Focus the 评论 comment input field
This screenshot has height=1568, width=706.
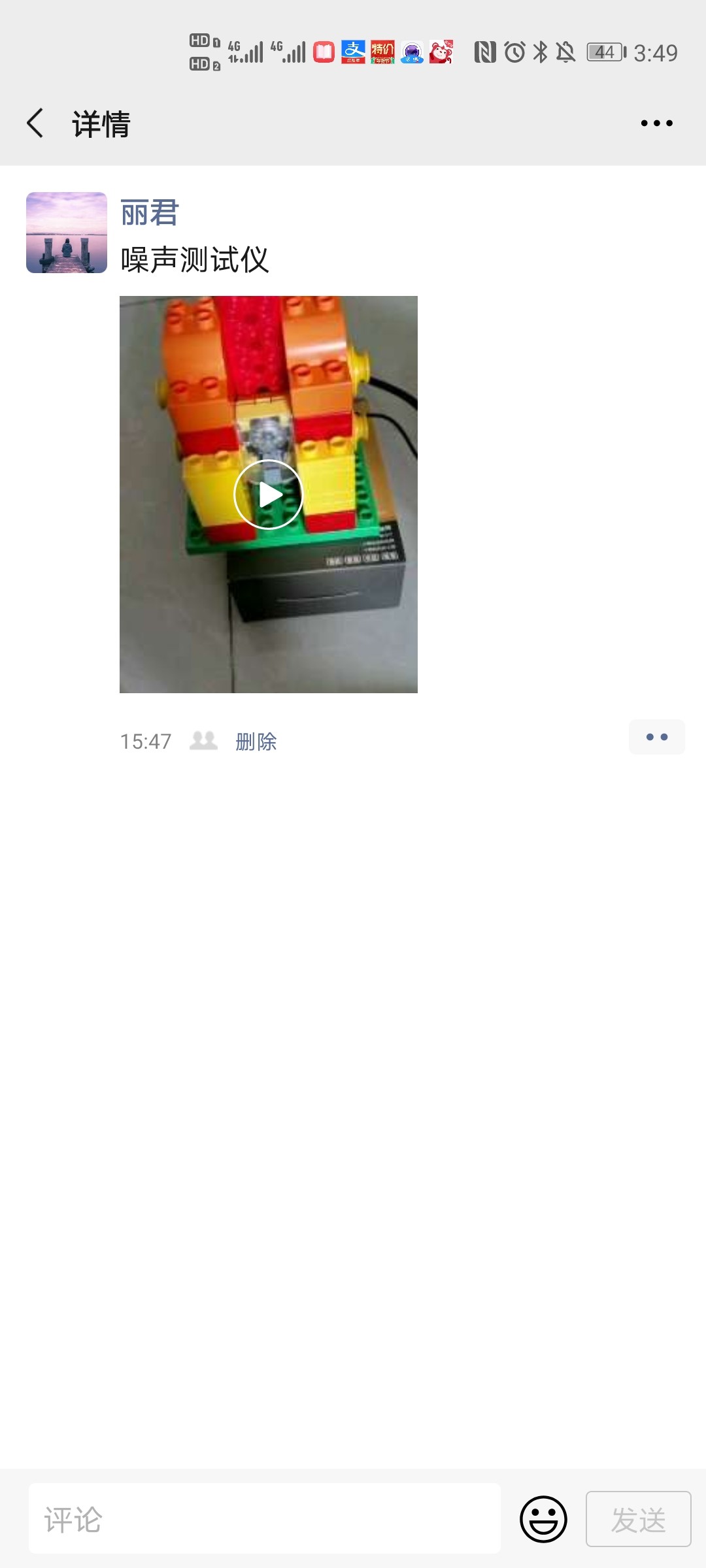265,1519
